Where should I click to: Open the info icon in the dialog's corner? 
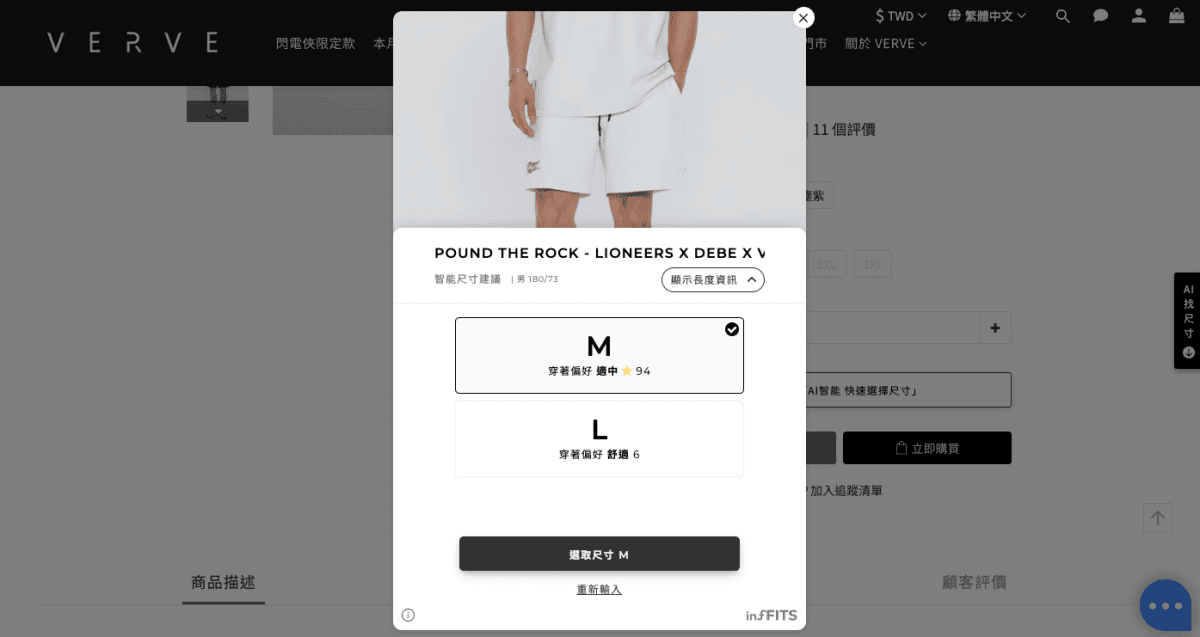pos(408,615)
